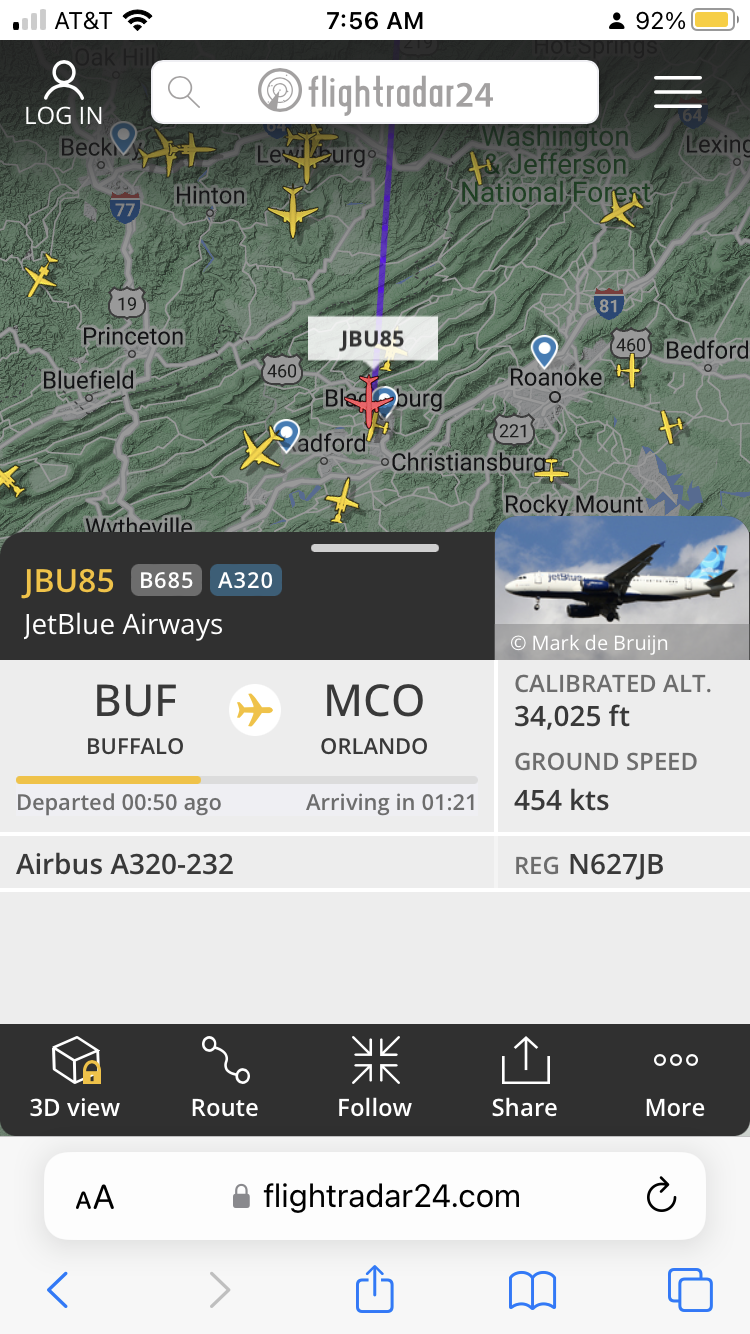The width and height of the screenshot is (750, 1334).
Task: Open the flightradar24 search box
Action: pyautogui.click(x=375, y=93)
